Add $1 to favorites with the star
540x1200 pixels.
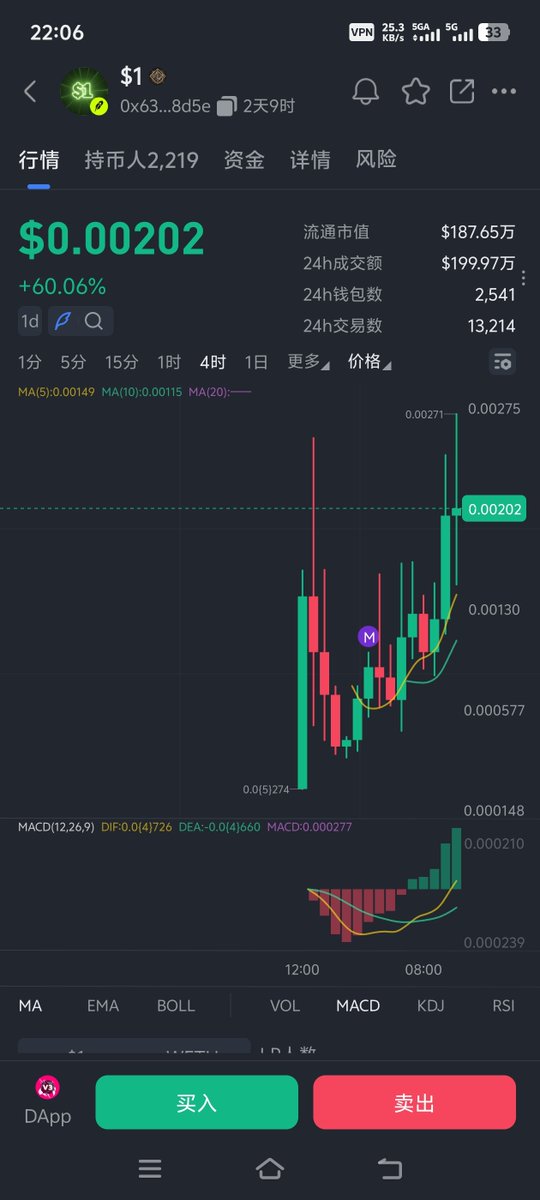pyautogui.click(x=415, y=92)
